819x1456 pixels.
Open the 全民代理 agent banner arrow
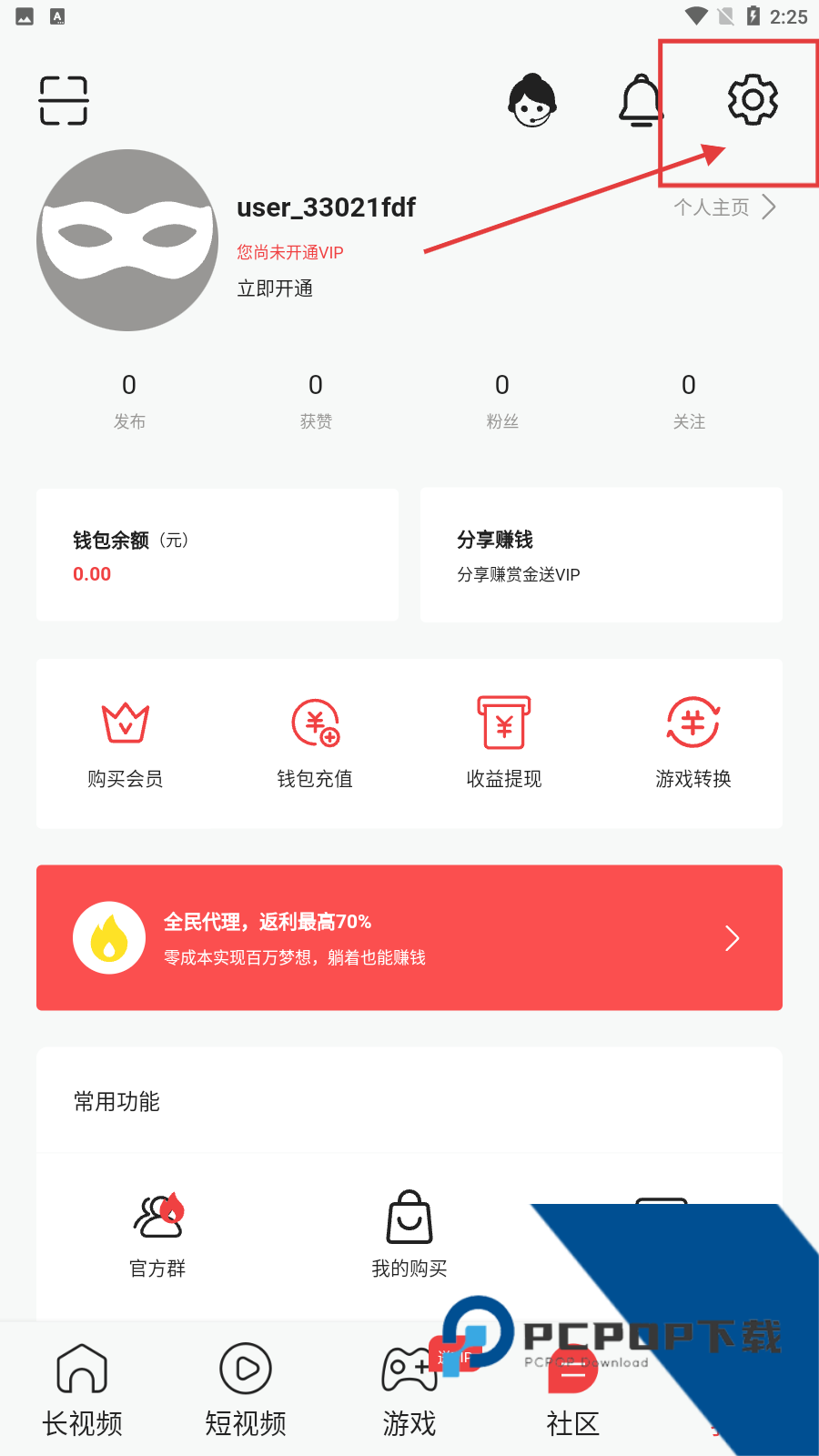(x=731, y=937)
